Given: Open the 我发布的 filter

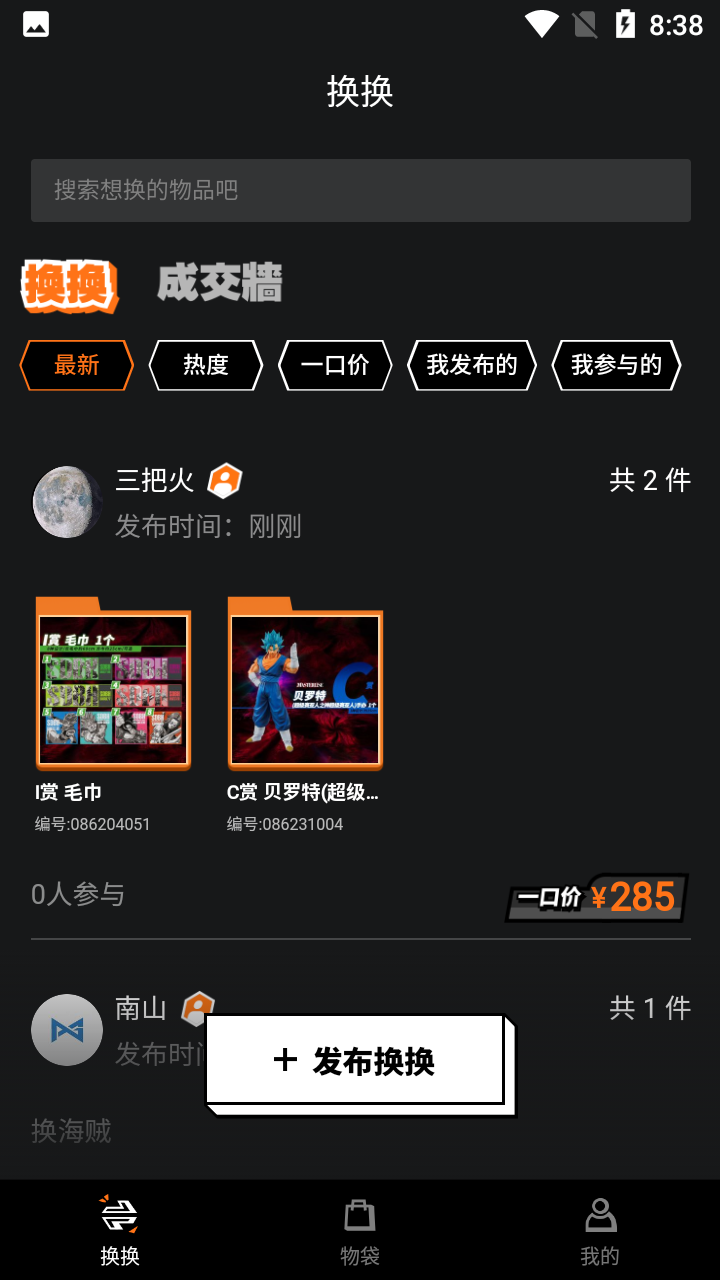Looking at the screenshot, I should pyautogui.click(x=472, y=365).
